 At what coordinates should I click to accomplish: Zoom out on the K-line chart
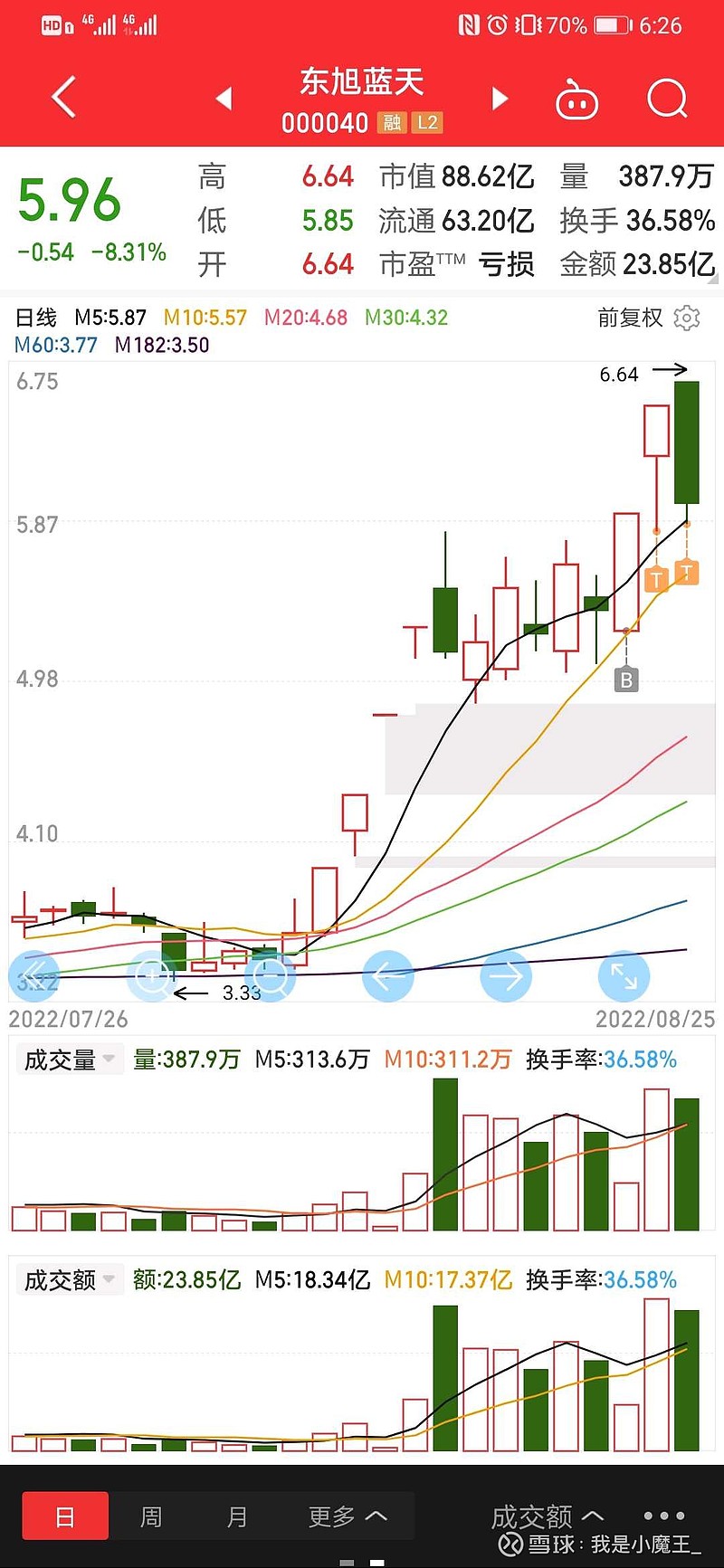270,975
